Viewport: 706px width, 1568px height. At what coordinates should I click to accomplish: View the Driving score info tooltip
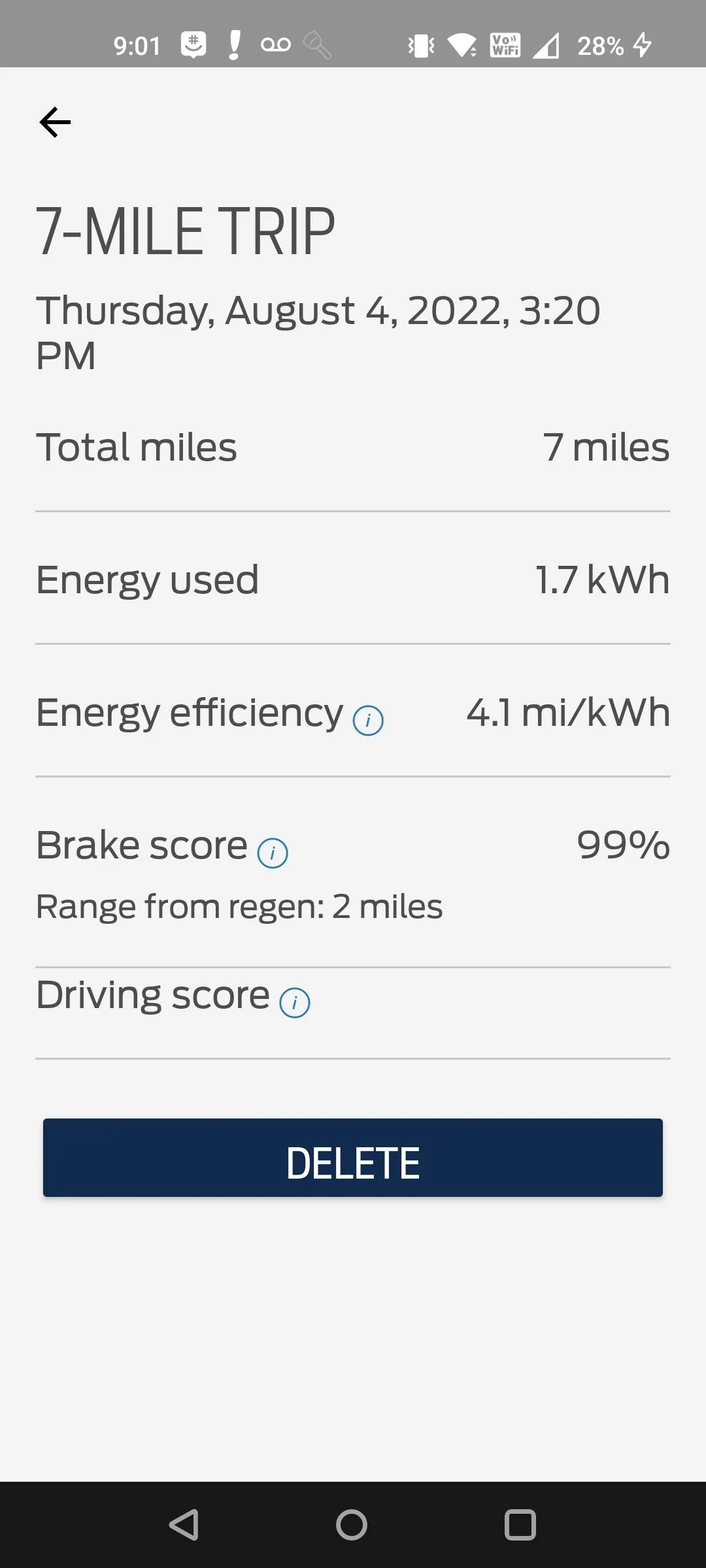pos(295,1002)
